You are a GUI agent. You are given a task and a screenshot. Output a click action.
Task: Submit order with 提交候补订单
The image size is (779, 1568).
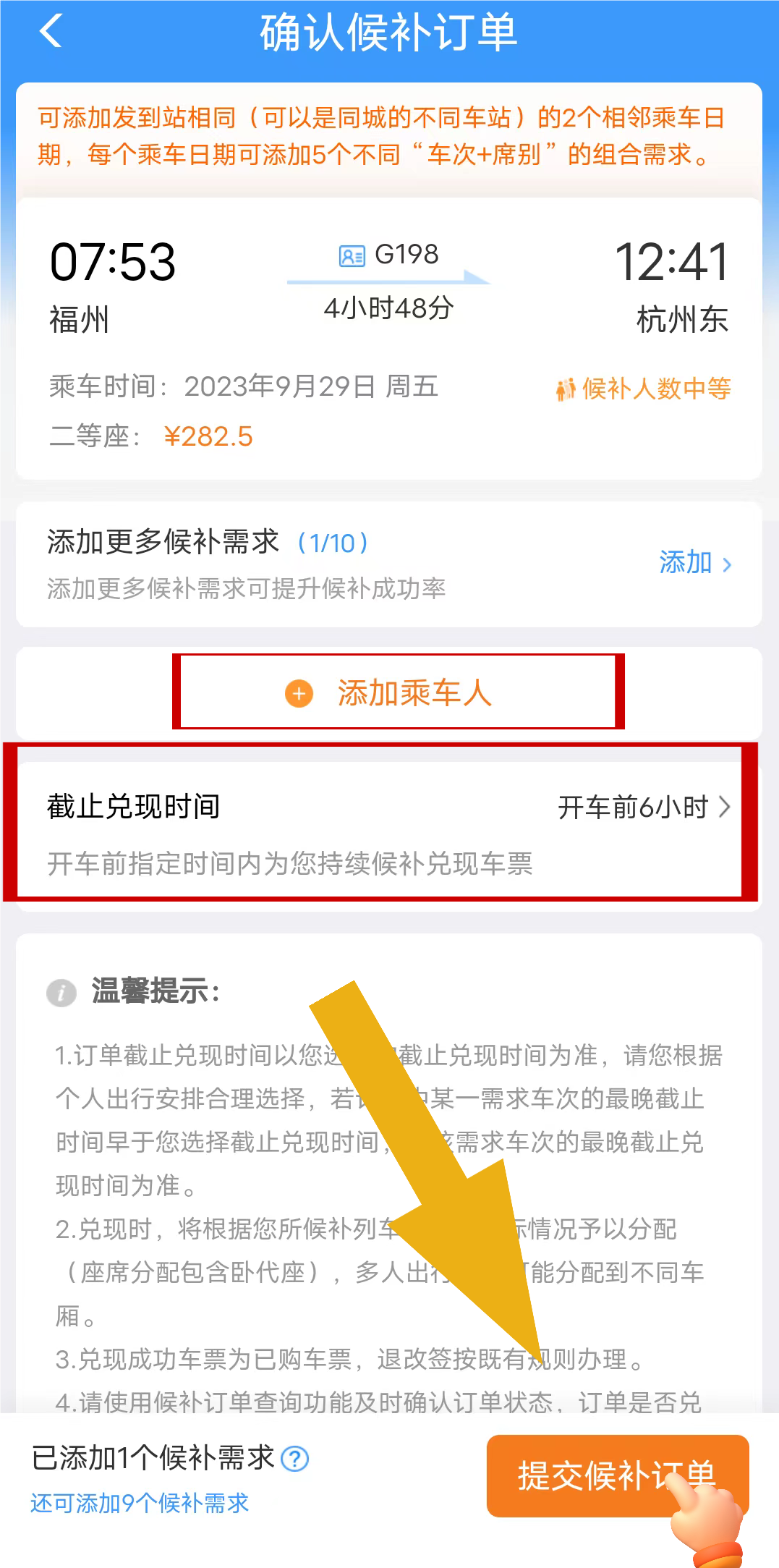pyautogui.click(x=617, y=1476)
